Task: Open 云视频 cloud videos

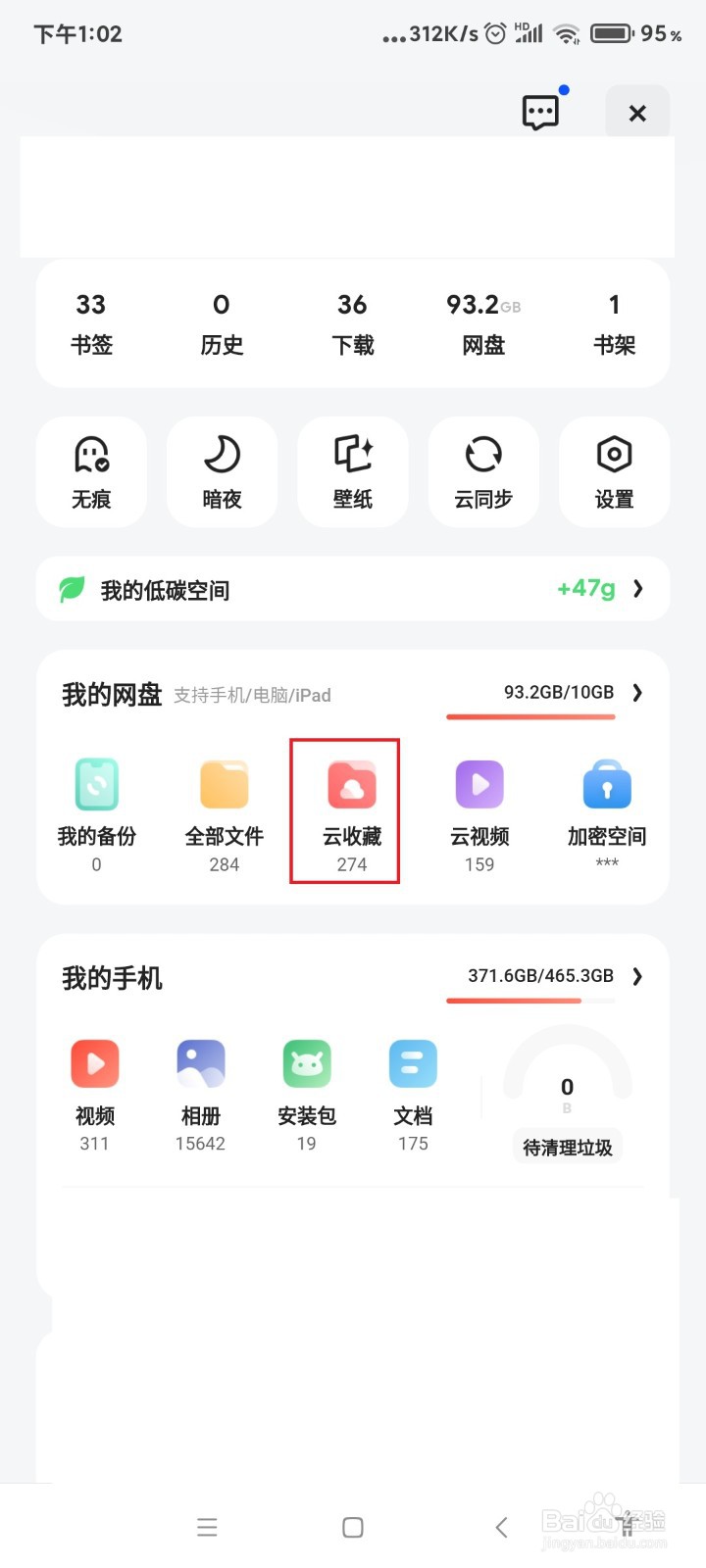Action: pos(479,804)
